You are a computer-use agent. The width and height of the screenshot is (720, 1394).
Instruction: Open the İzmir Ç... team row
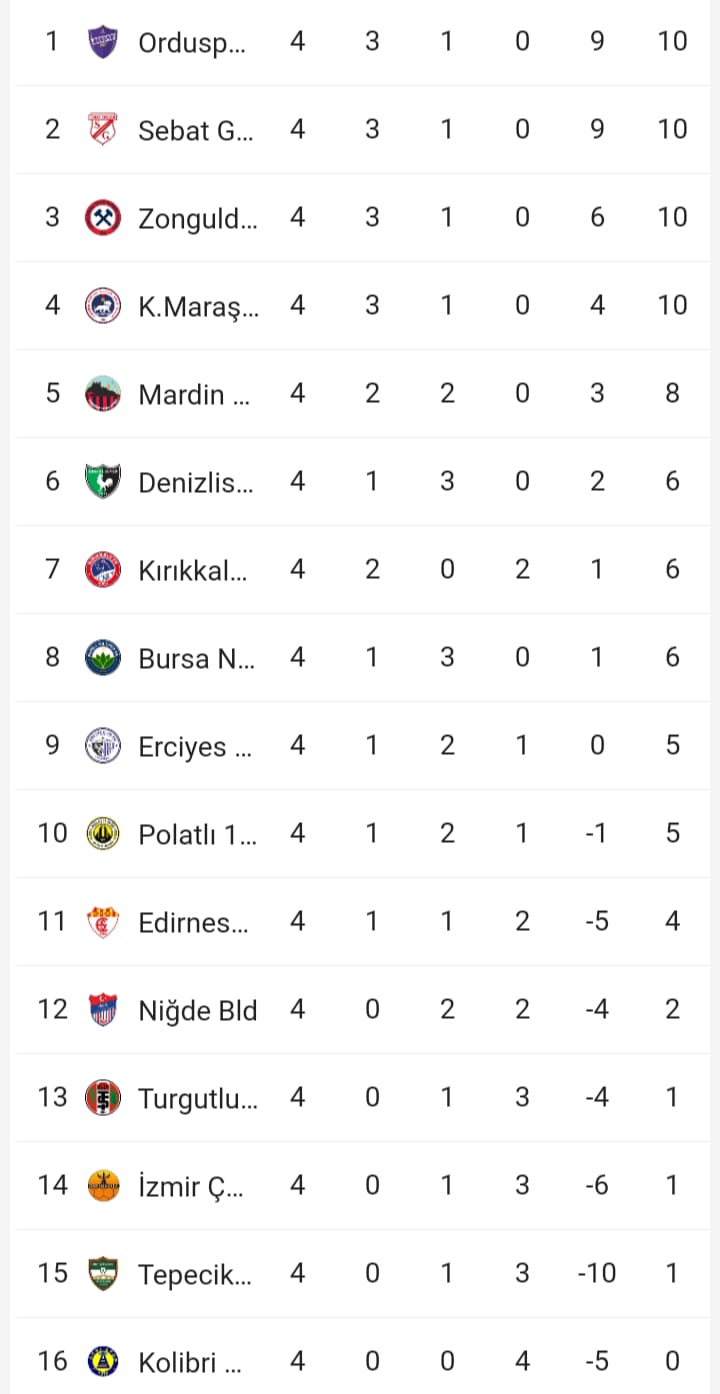click(x=360, y=1186)
